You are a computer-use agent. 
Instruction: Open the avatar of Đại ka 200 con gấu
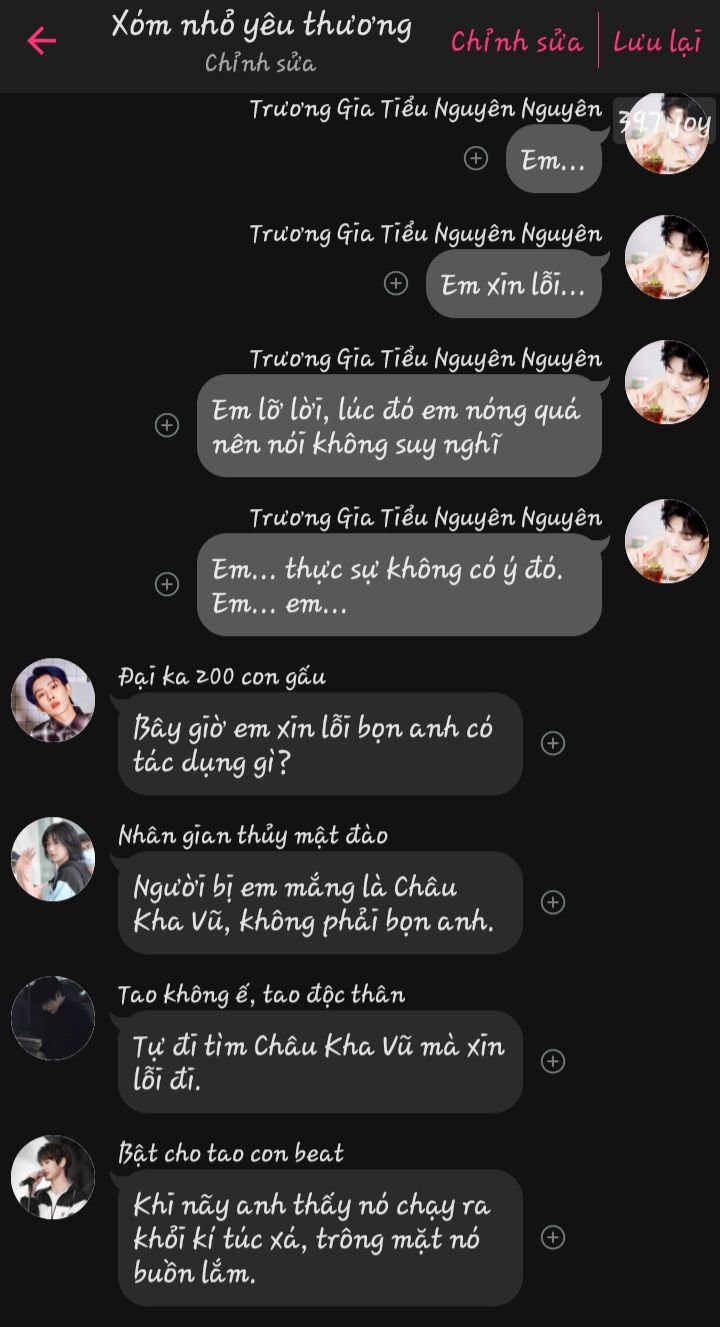(x=53, y=700)
